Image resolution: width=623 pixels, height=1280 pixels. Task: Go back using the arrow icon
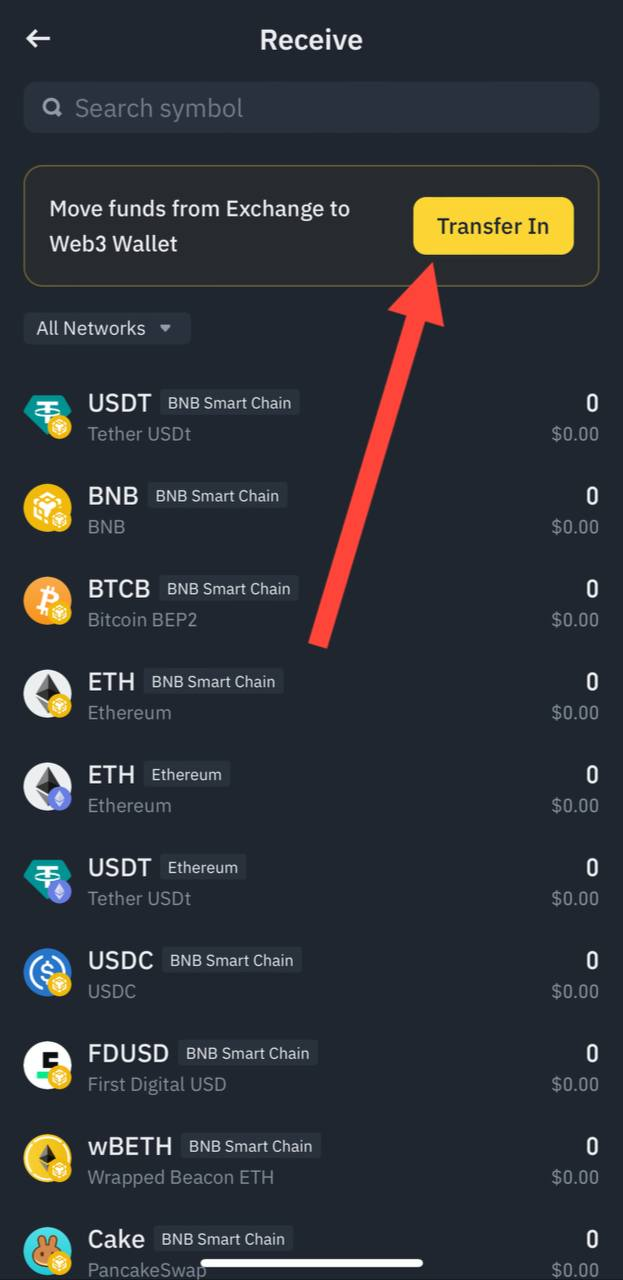pyautogui.click(x=38, y=39)
